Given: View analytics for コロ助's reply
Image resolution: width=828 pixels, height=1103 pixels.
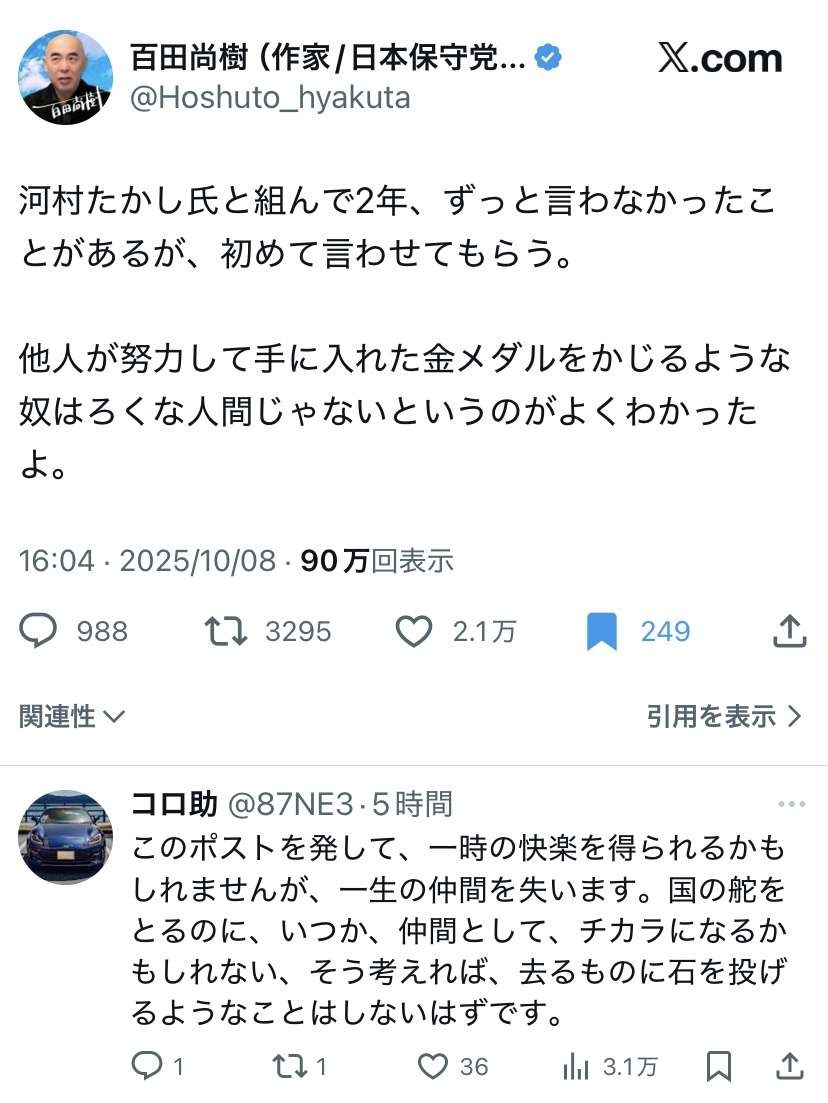Looking at the screenshot, I should 576,1067.
